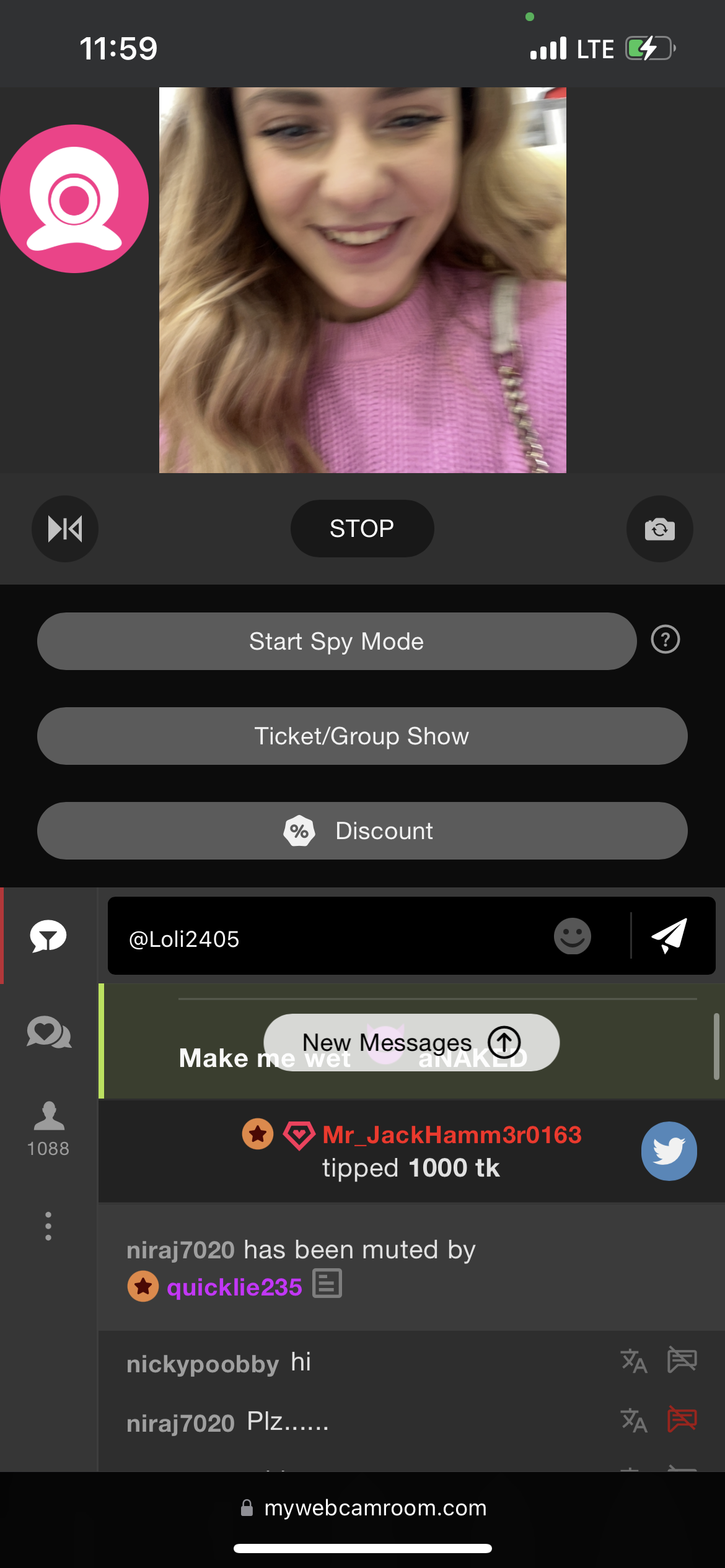Open the more options menu
Screen dimensions: 725x1568
pos(48,1226)
